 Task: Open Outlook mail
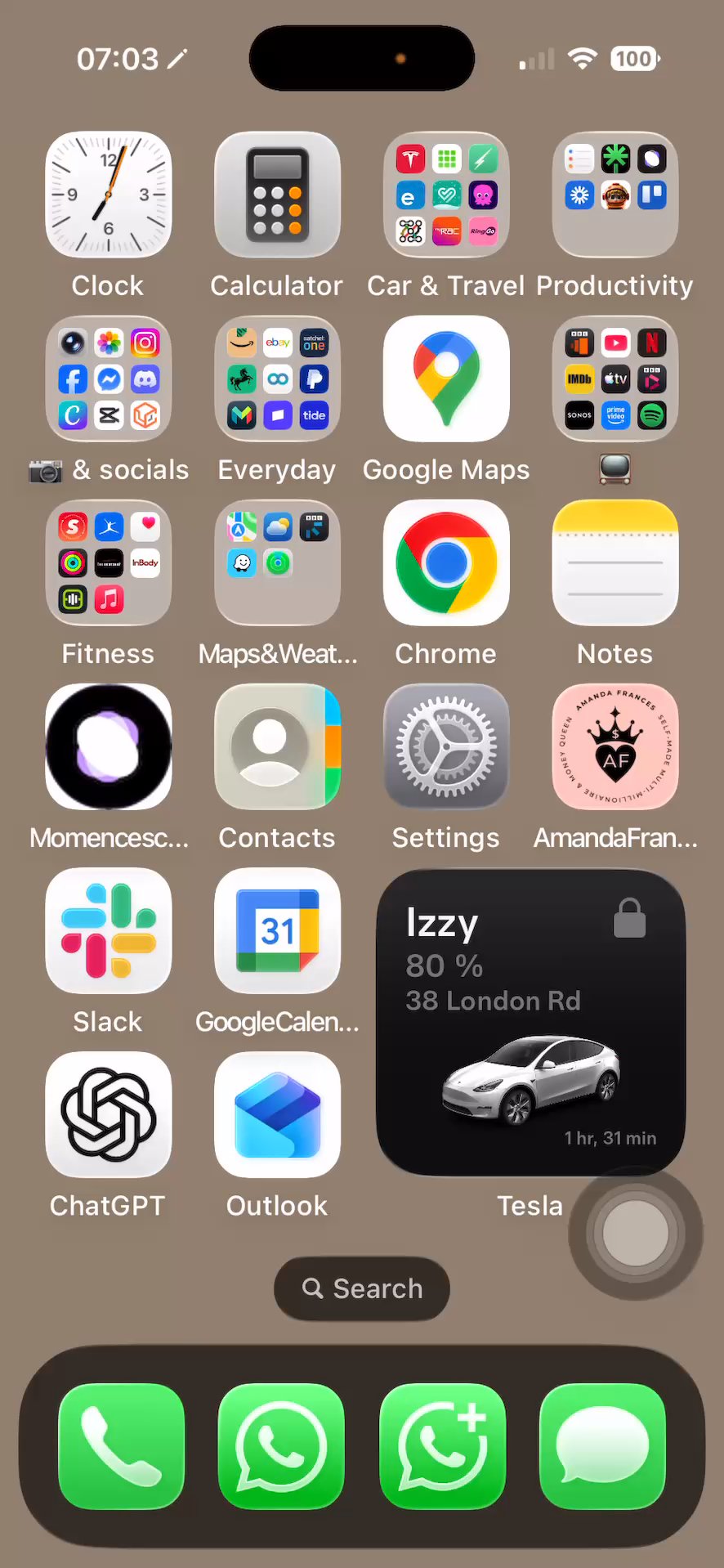tap(277, 1114)
